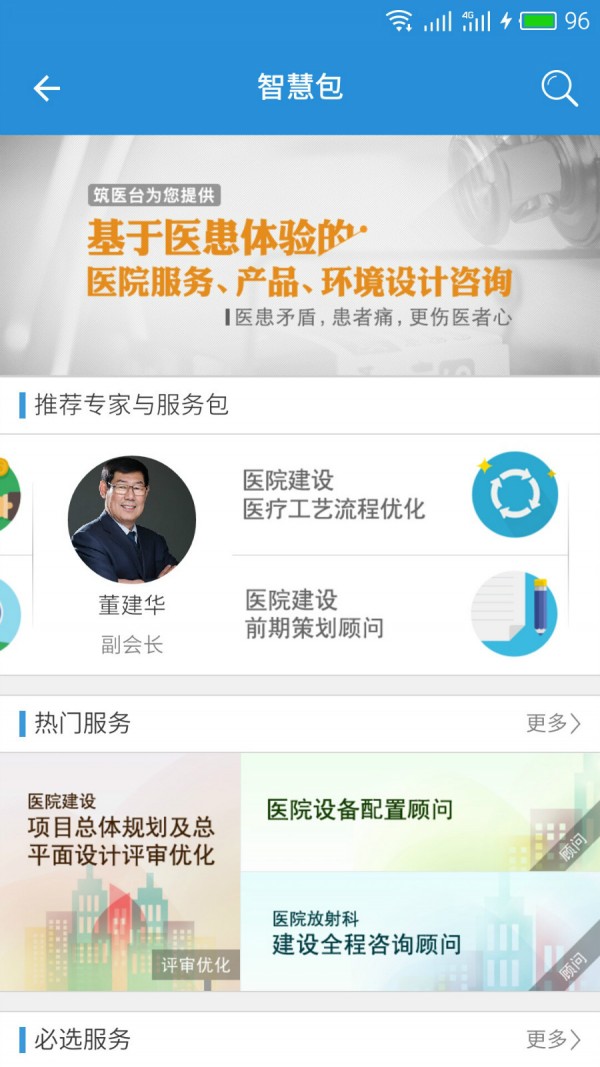Image resolution: width=600 pixels, height=1067 pixels.
Task: Open the 医院服务设计咨询 banner
Action: pyautogui.click(x=300, y=256)
